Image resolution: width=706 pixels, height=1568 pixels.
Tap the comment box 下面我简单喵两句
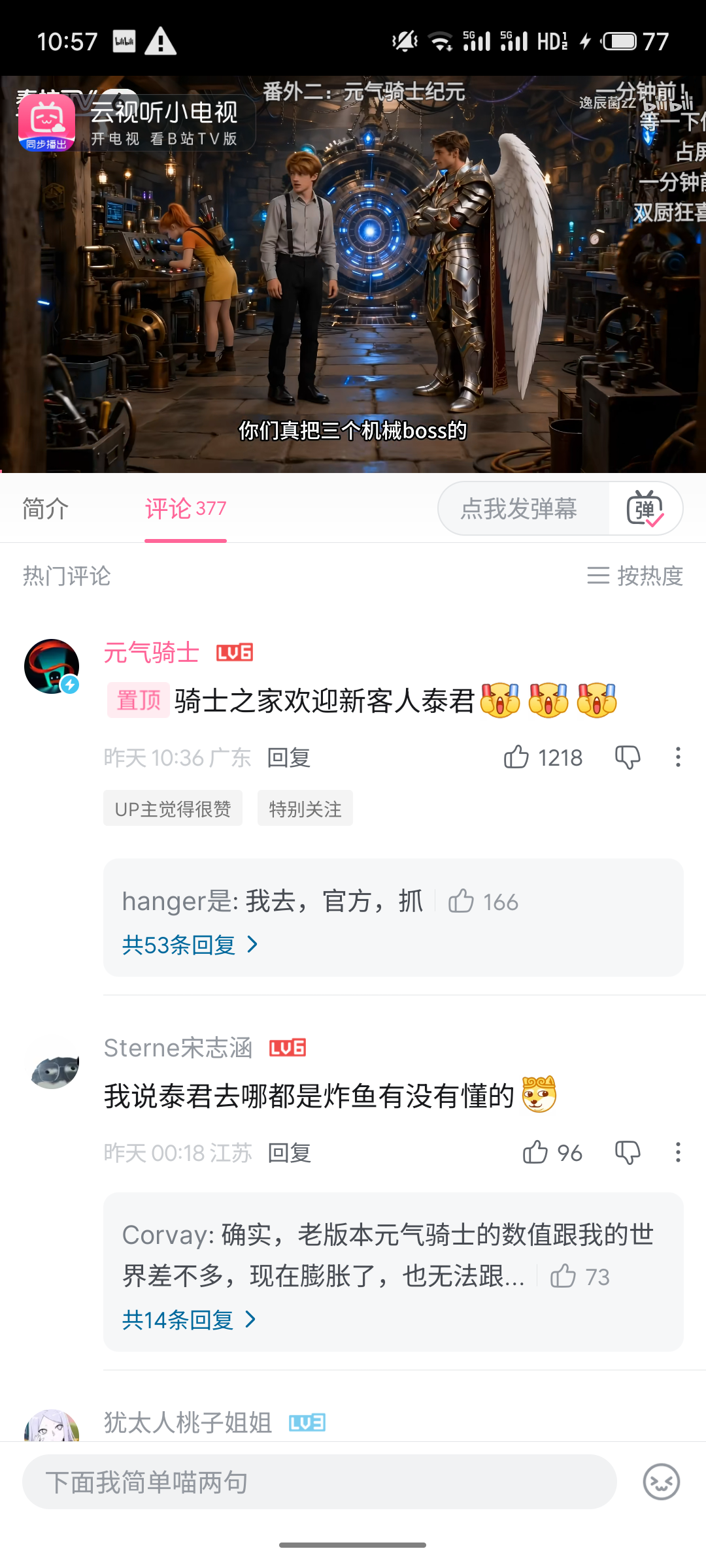[320, 1482]
